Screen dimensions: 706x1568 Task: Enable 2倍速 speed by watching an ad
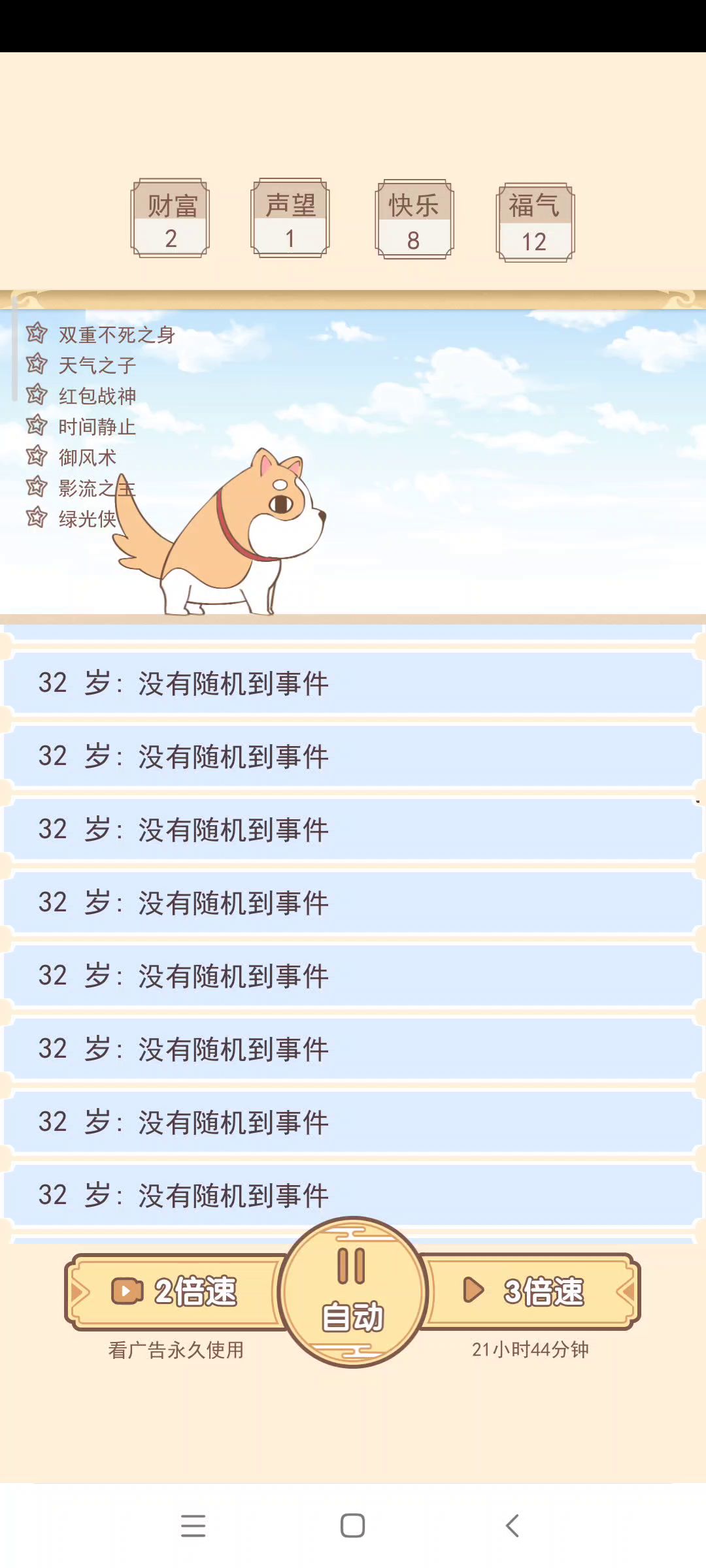click(x=175, y=1292)
